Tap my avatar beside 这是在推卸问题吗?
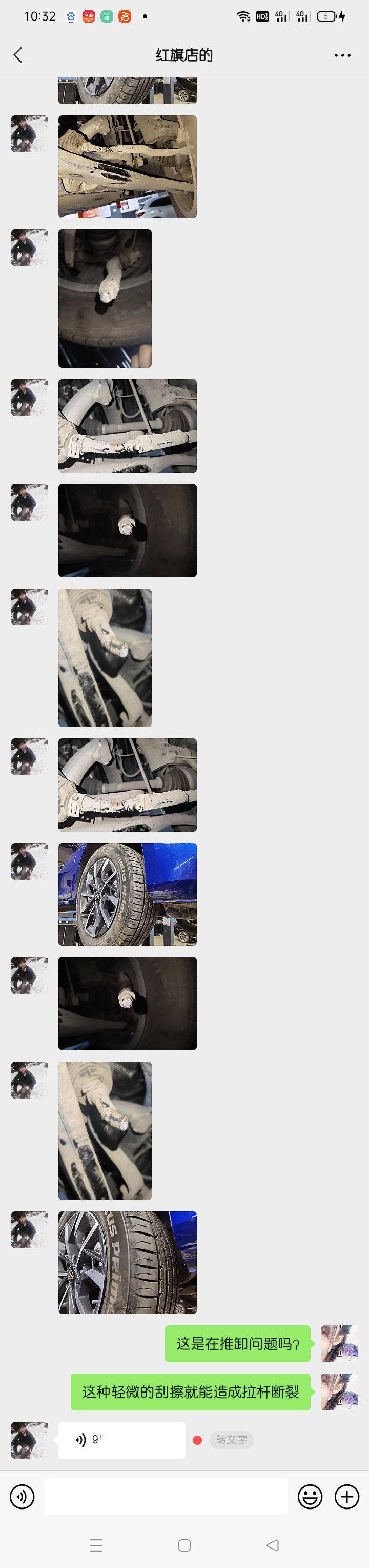 click(x=339, y=1343)
